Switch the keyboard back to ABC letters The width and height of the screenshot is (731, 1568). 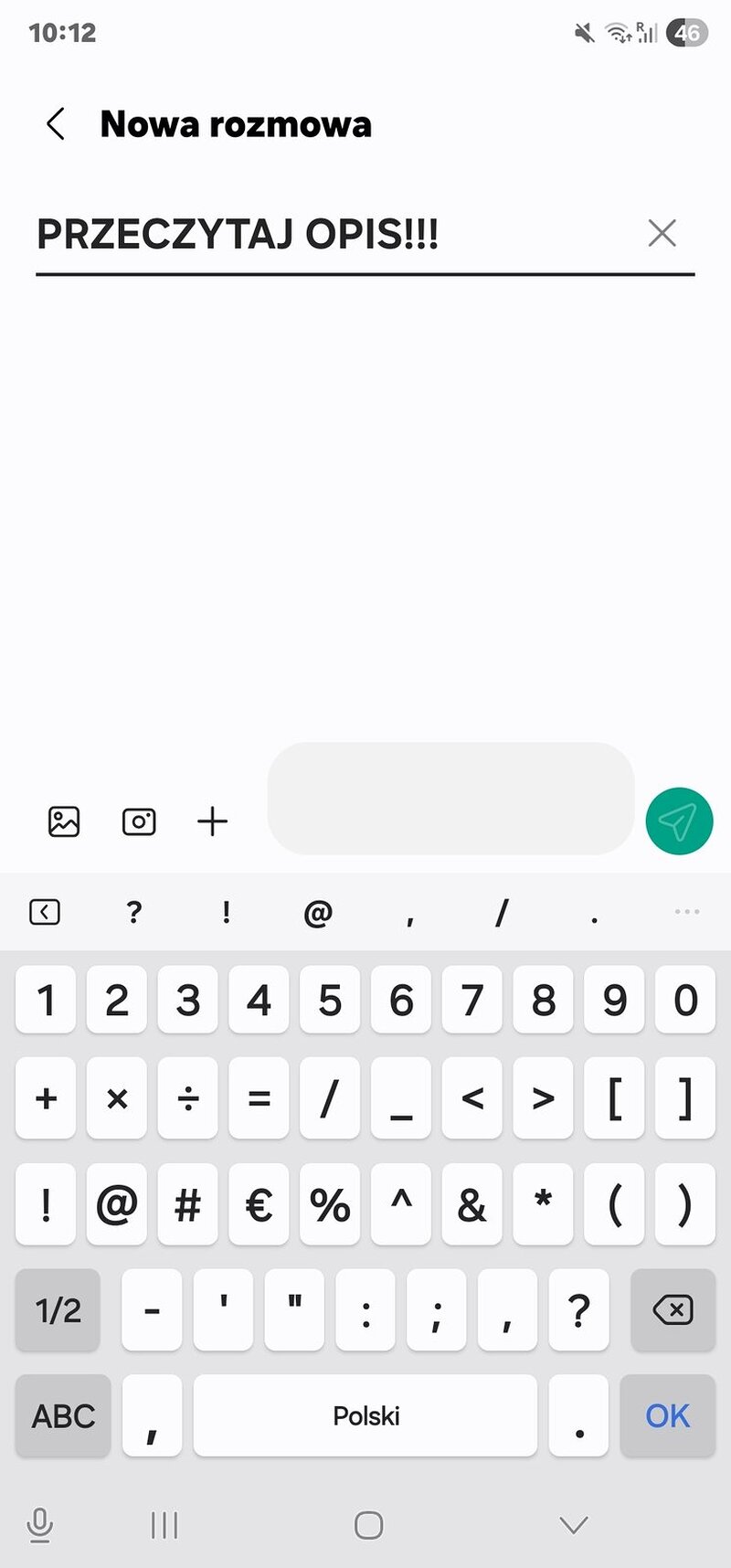point(63,1415)
